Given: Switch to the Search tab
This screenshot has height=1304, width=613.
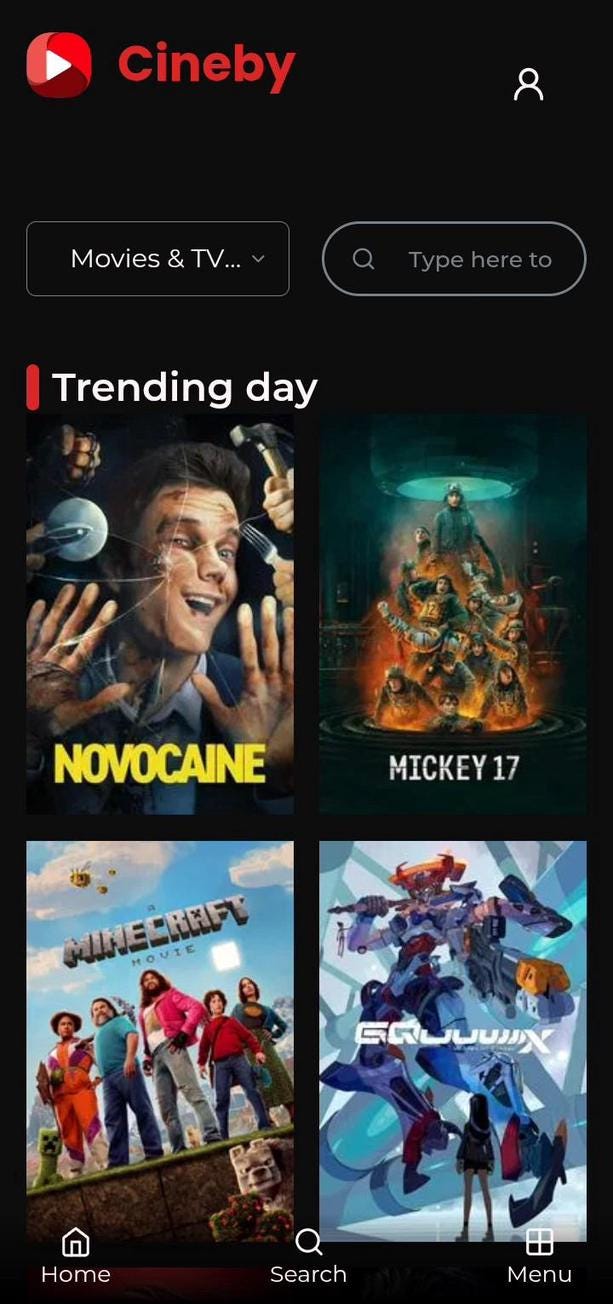Looking at the screenshot, I should click(308, 1256).
